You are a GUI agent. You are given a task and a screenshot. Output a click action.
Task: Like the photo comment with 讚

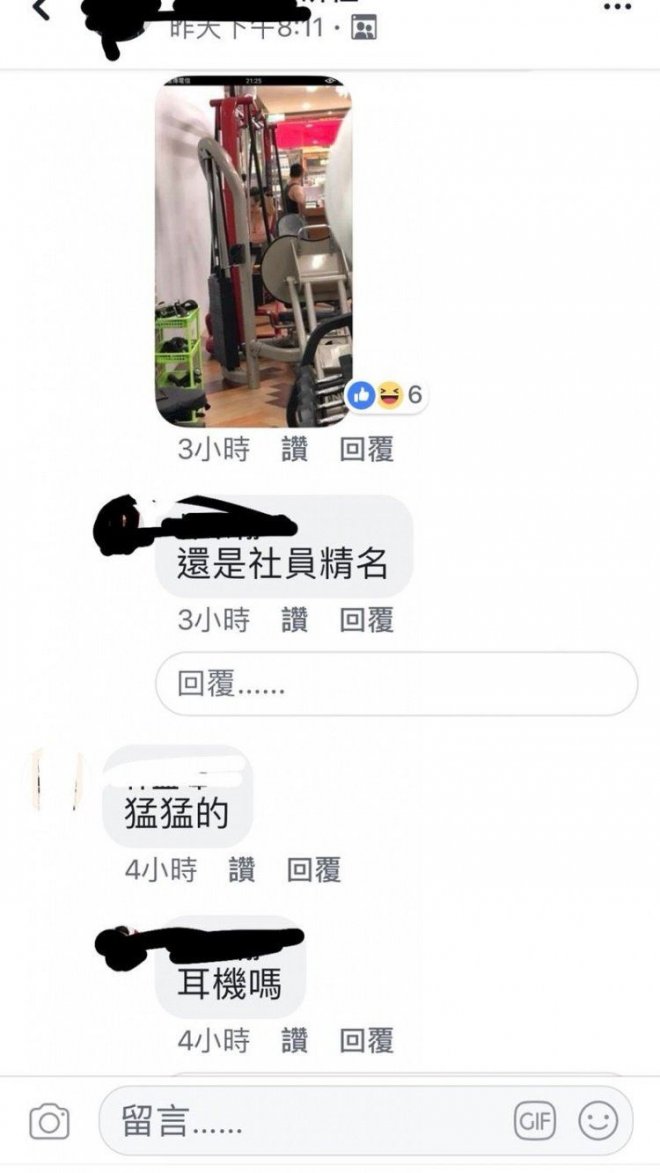pos(294,450)
